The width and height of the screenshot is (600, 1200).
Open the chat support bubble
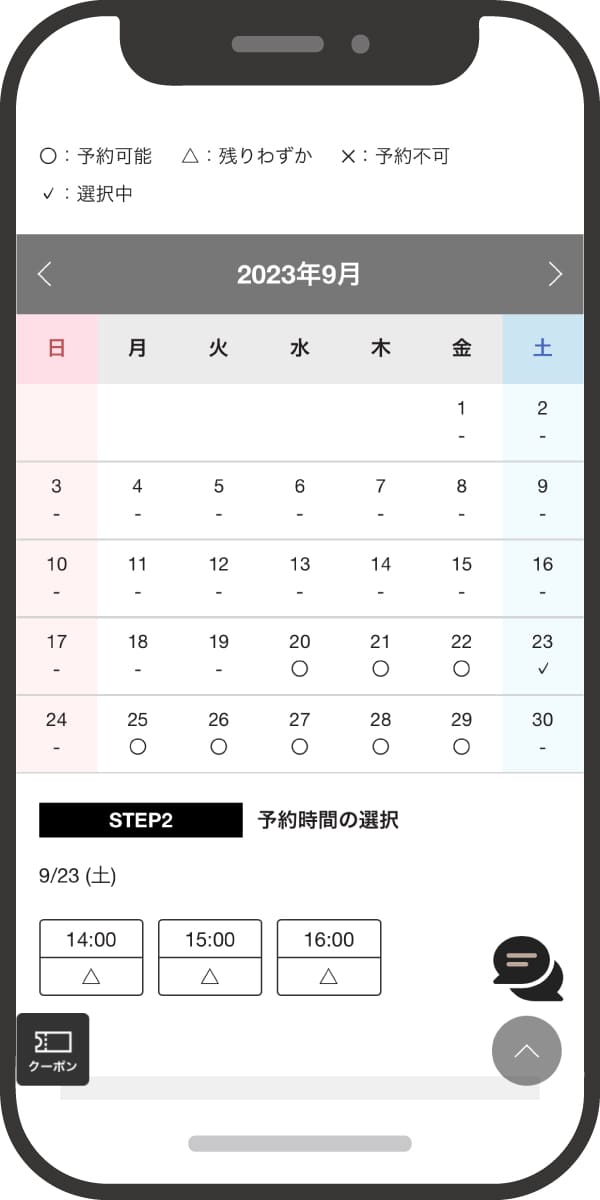527,967
